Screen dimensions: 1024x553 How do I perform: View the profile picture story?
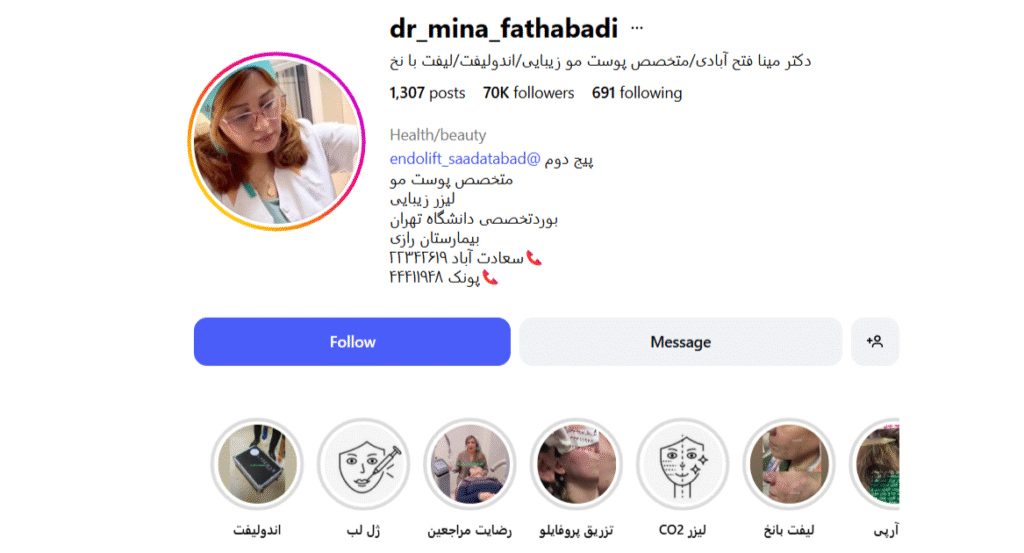coord(276,143)
